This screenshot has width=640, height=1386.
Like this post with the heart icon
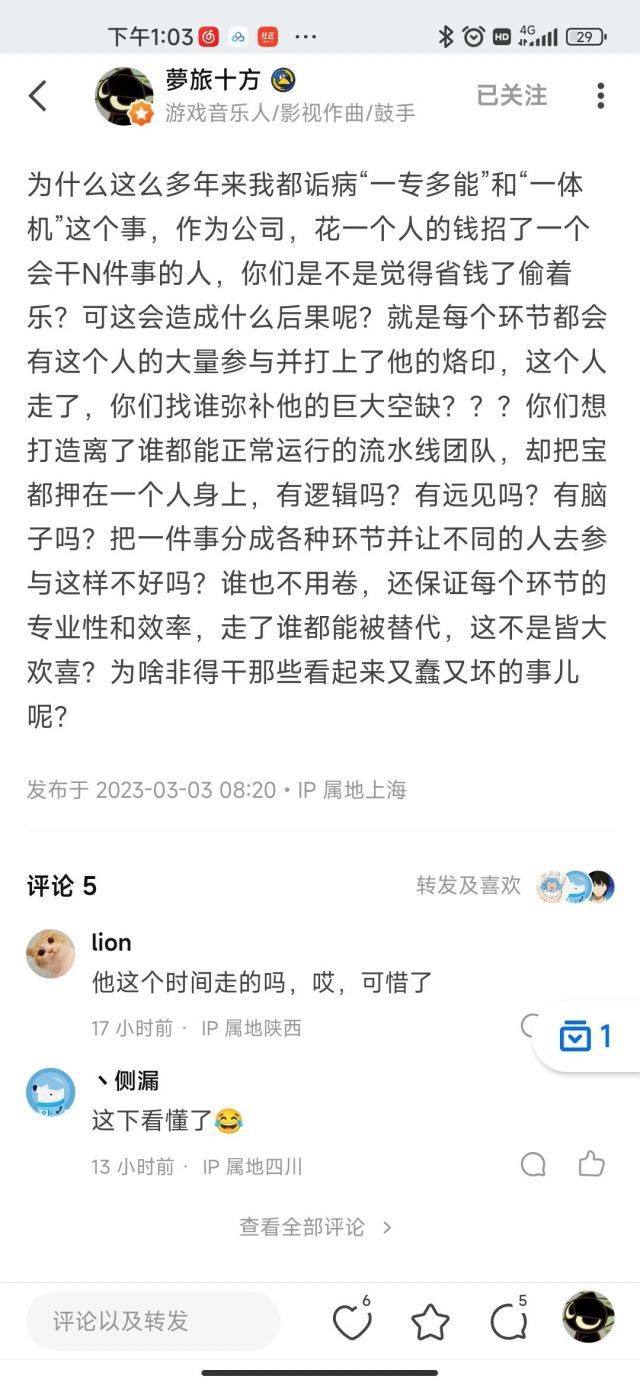coord(351,1322)
